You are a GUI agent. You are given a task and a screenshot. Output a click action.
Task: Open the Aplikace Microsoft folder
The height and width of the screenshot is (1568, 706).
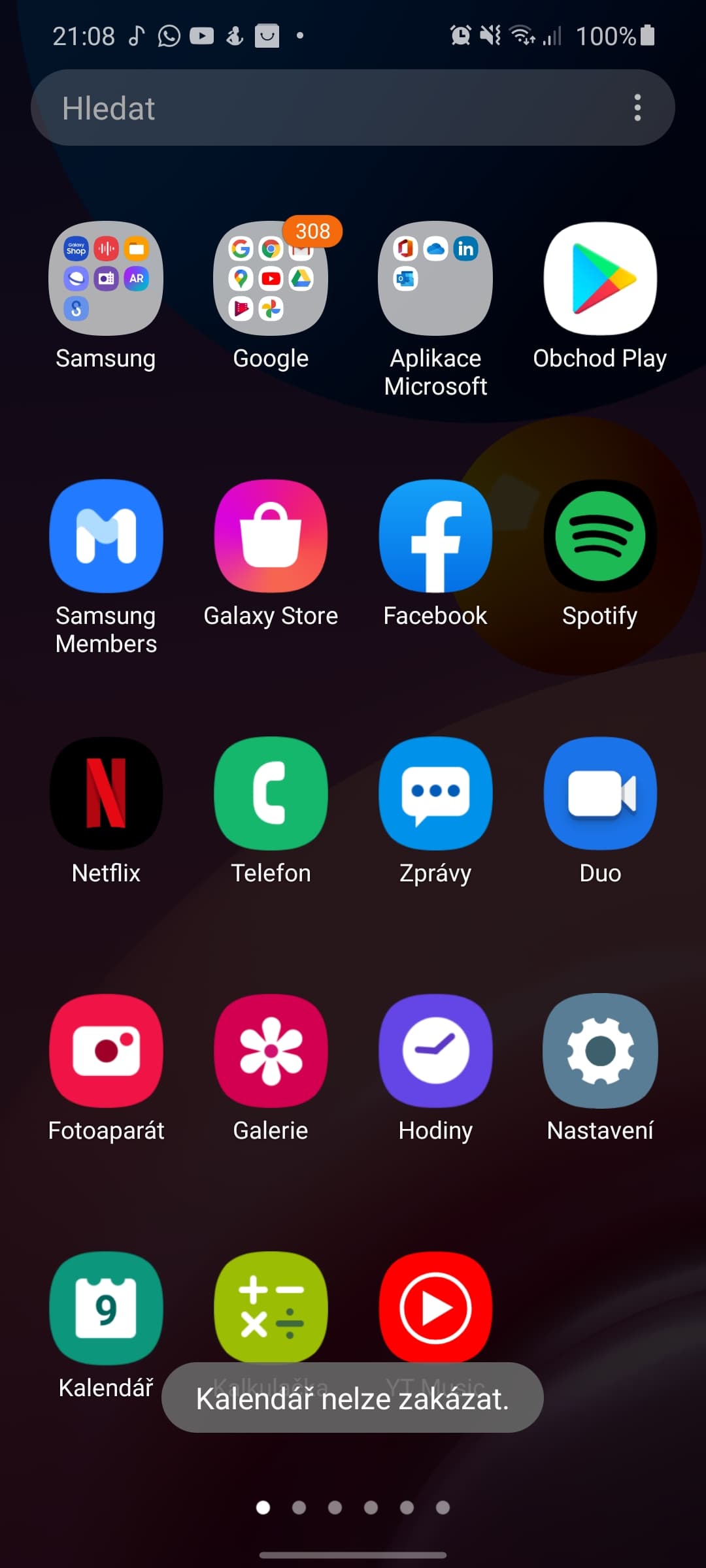pyautogui.click(x=435, y=279)
